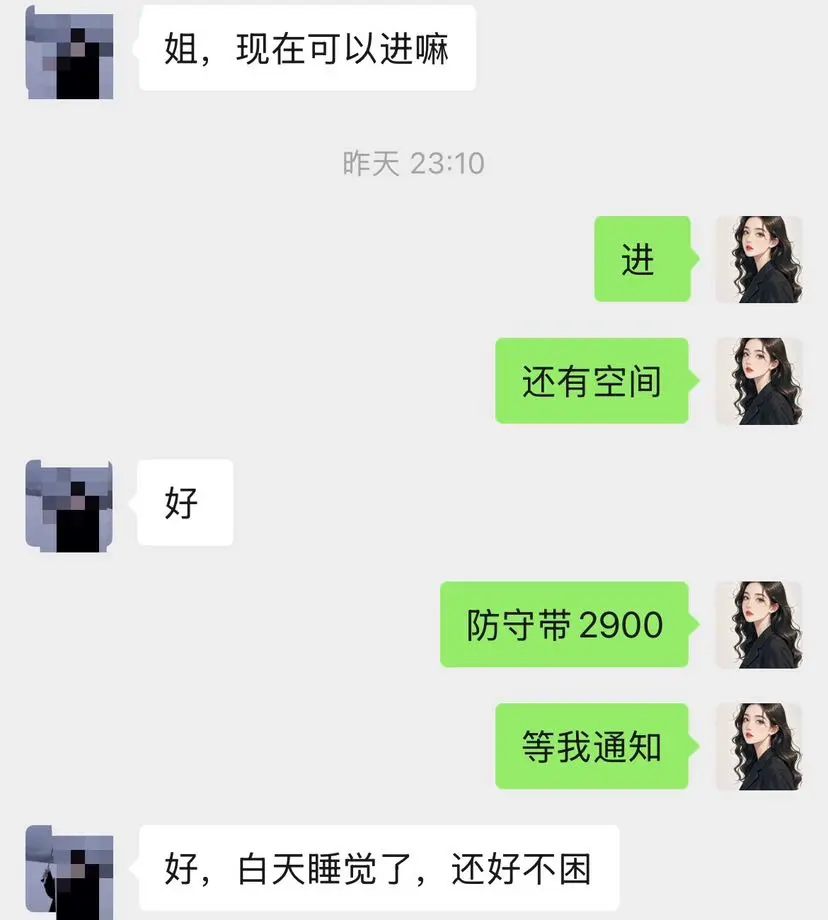Click your avatar beside '等我通知' message
This screenshot has height=920, width=828.
(758, 745)
